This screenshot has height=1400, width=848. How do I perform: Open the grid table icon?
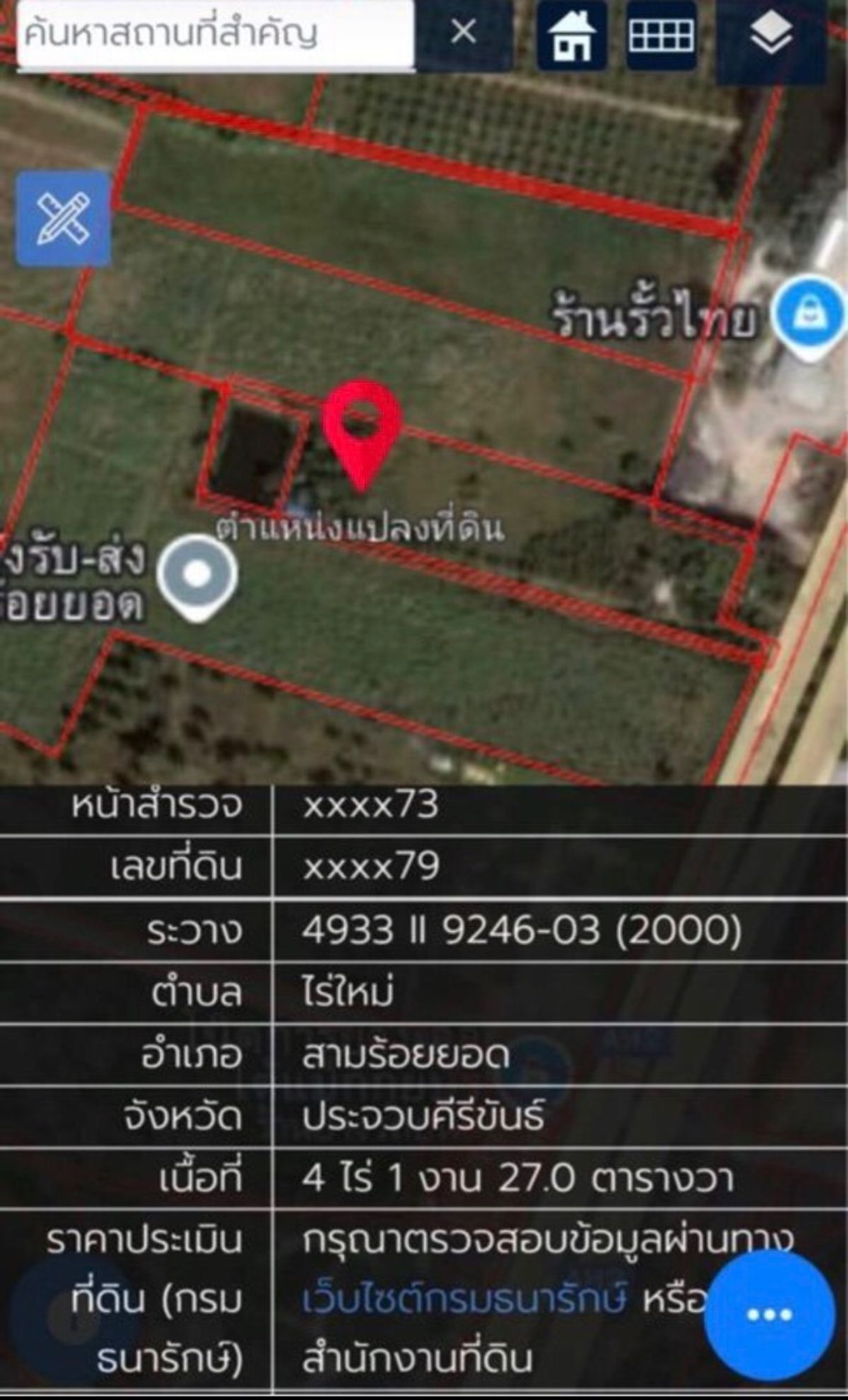tap(661, 35)
